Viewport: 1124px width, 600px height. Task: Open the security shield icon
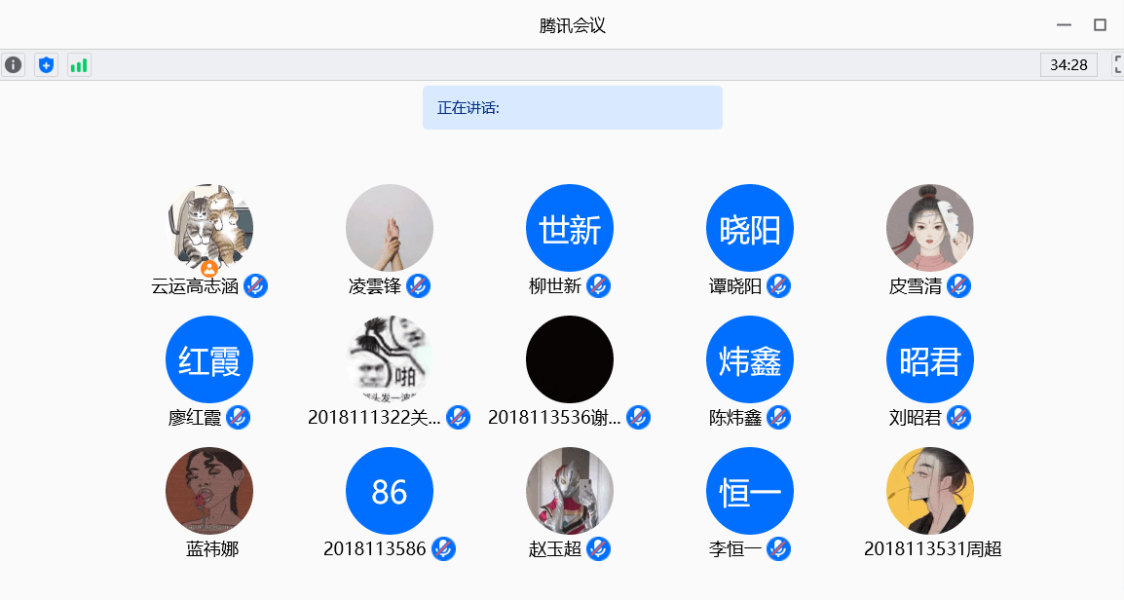click(x=46, y=65)
